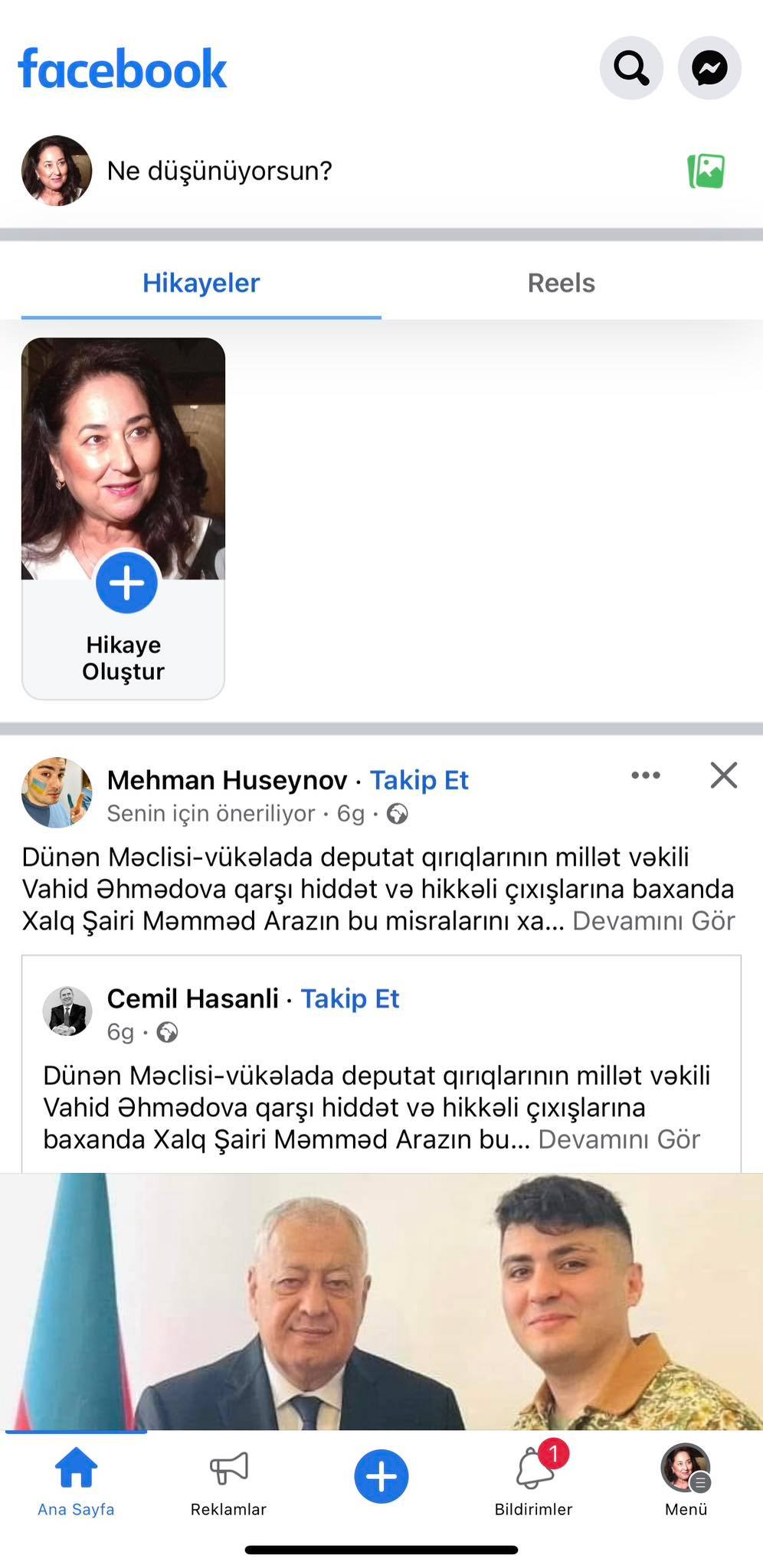Image resolution: width=763 pixels, height=1568 pixels.
Task: Open Bildirimler notifications
Action: pyautogui.click(x=533, y=1479)
